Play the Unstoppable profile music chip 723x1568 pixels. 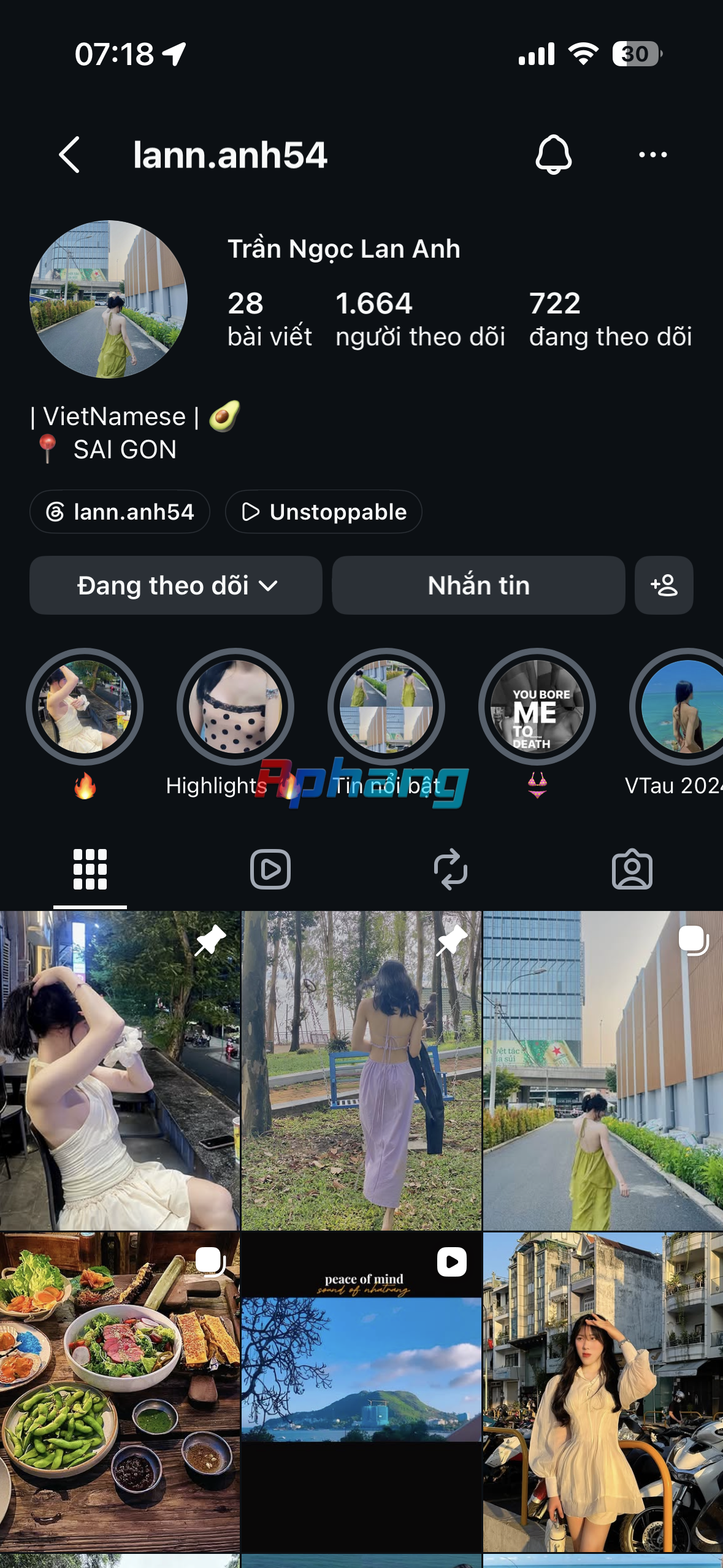point(323,512)
